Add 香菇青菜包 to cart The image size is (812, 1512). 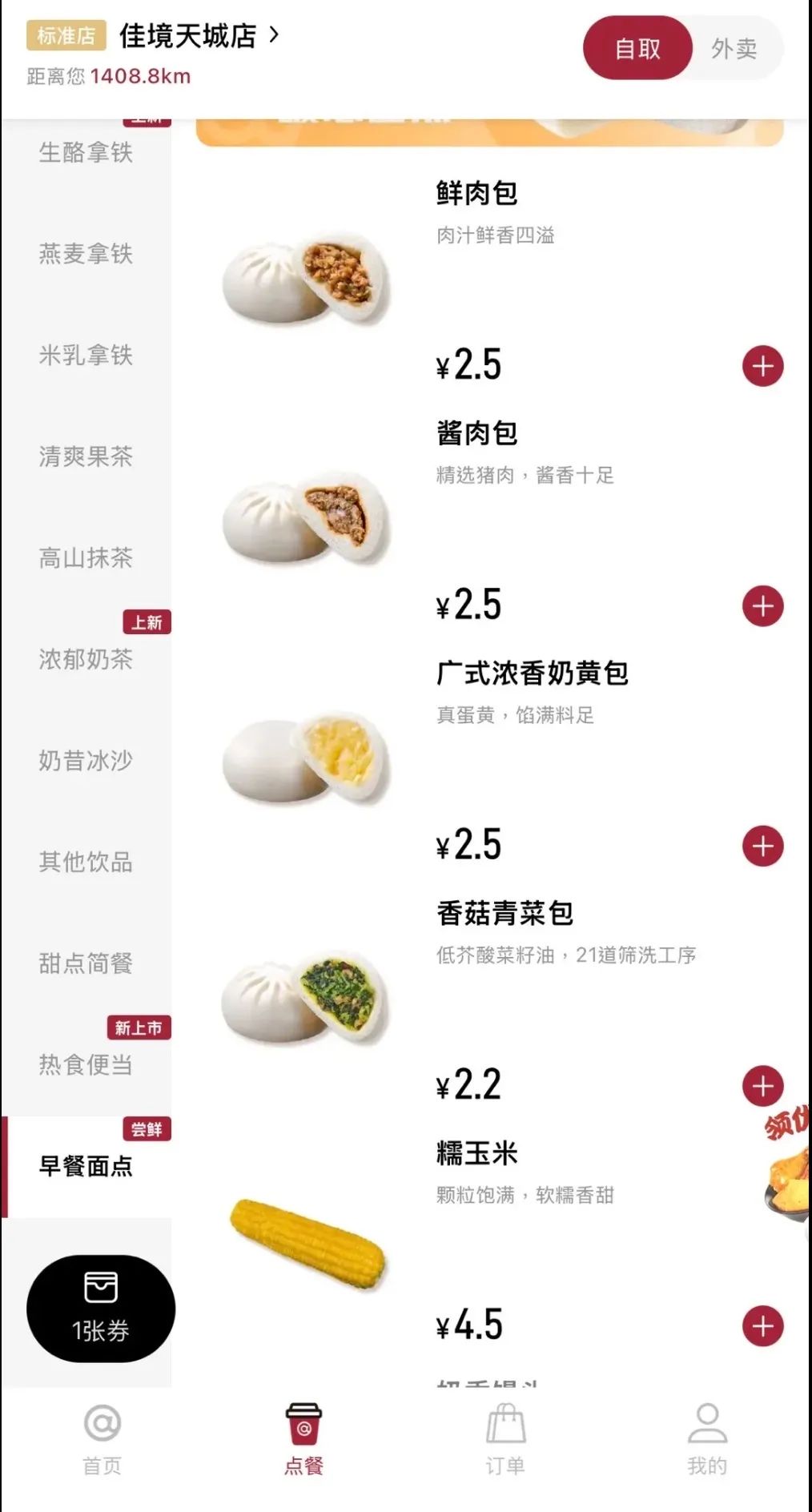click(x=762, y=1087)
